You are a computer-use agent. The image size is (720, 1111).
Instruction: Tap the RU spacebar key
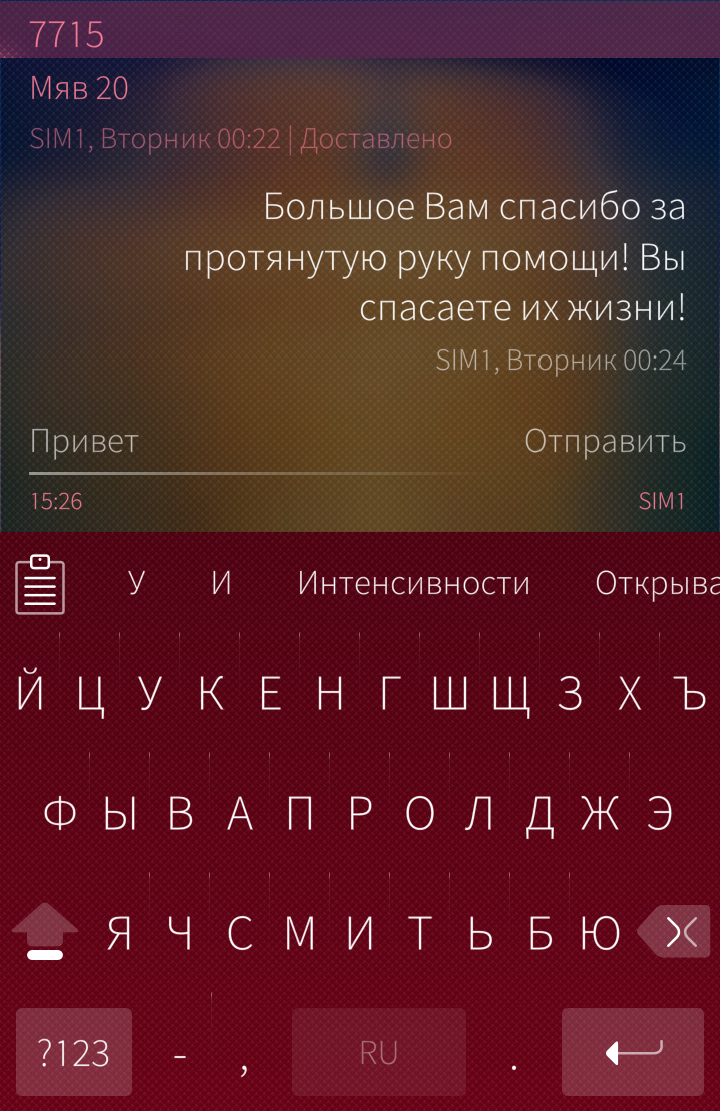click(x=379, y=1052)
